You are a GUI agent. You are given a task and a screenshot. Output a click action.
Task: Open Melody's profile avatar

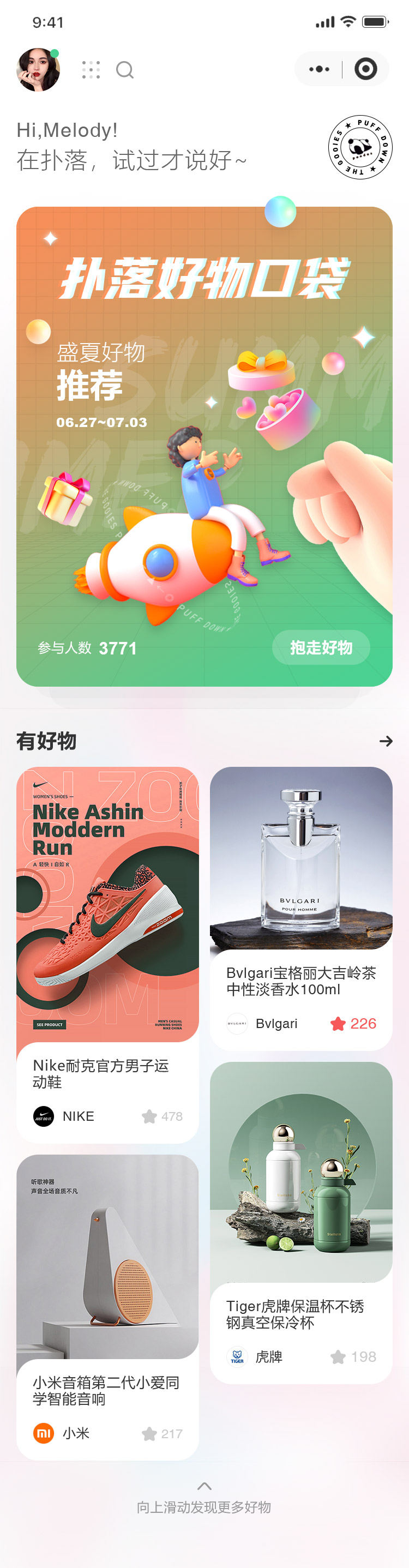coord(38,70)
